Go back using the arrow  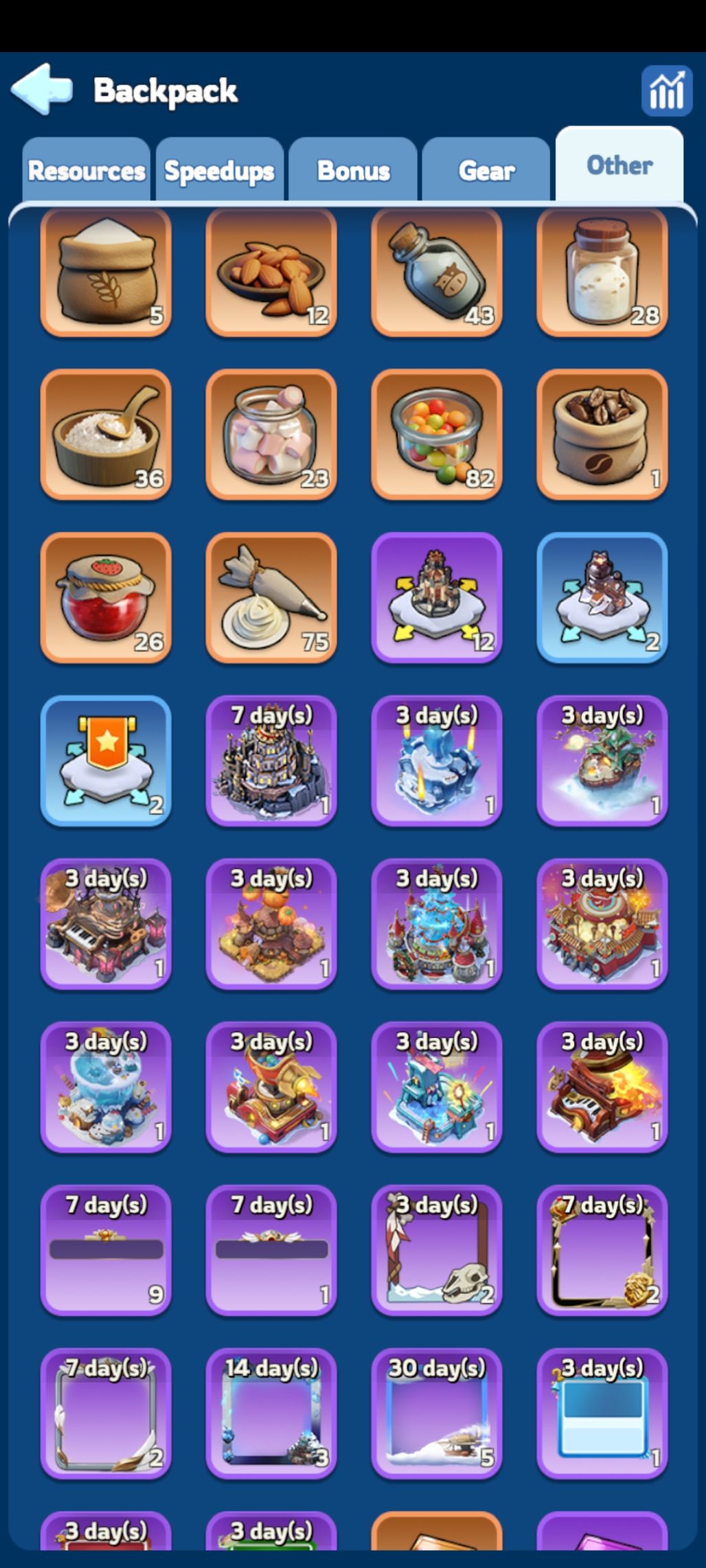pos(41,89)
